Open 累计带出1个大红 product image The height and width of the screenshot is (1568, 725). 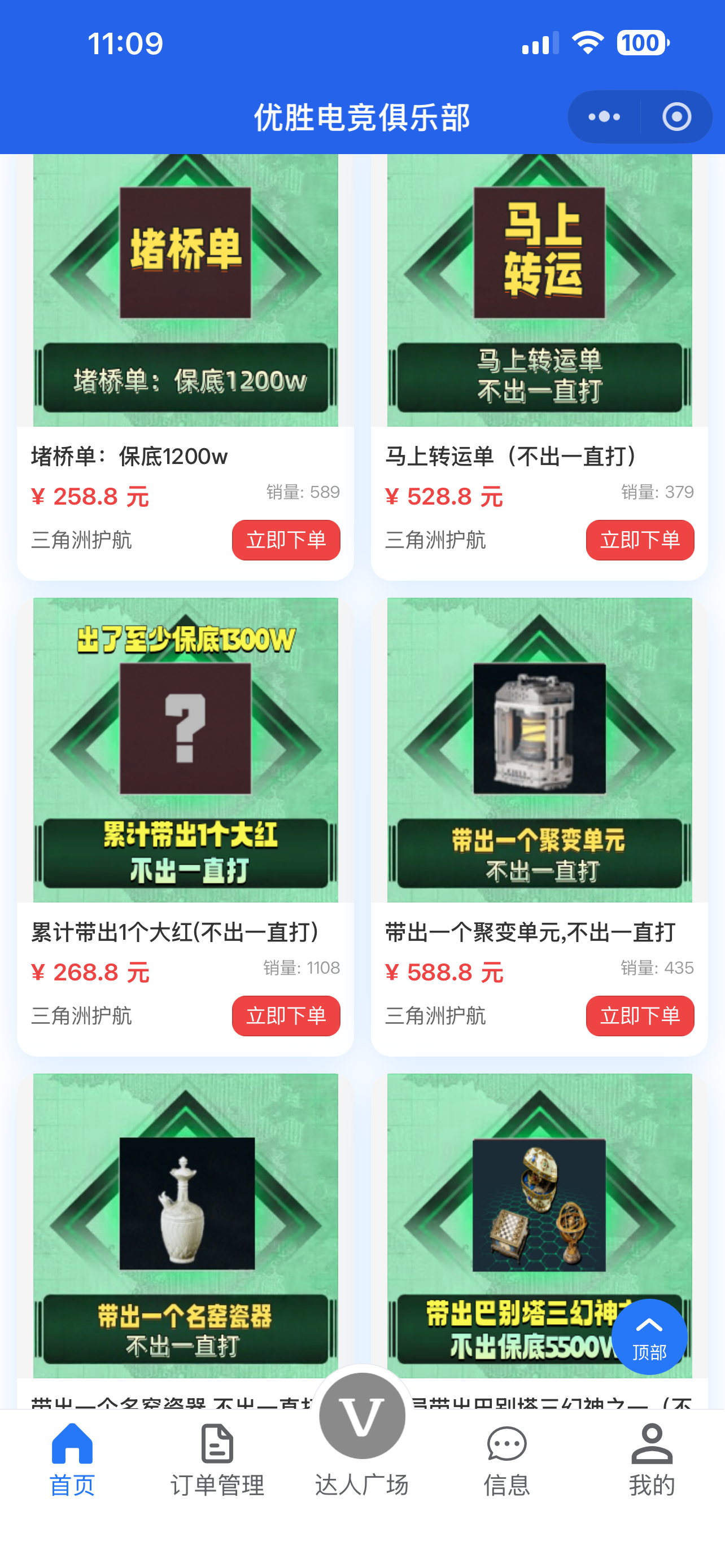pyautogui.click(x=185, y=750)
